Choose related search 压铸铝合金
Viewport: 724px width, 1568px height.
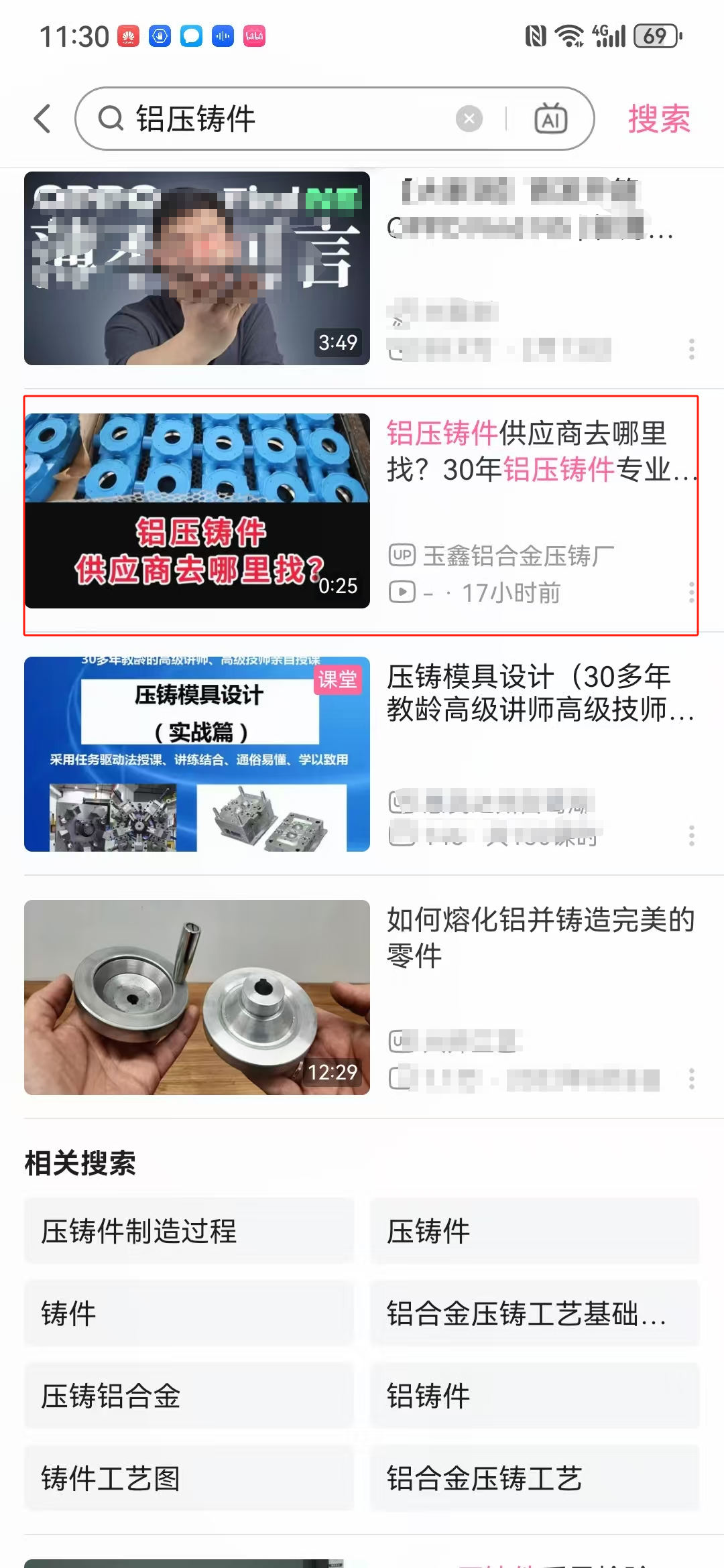point(189,1396)
